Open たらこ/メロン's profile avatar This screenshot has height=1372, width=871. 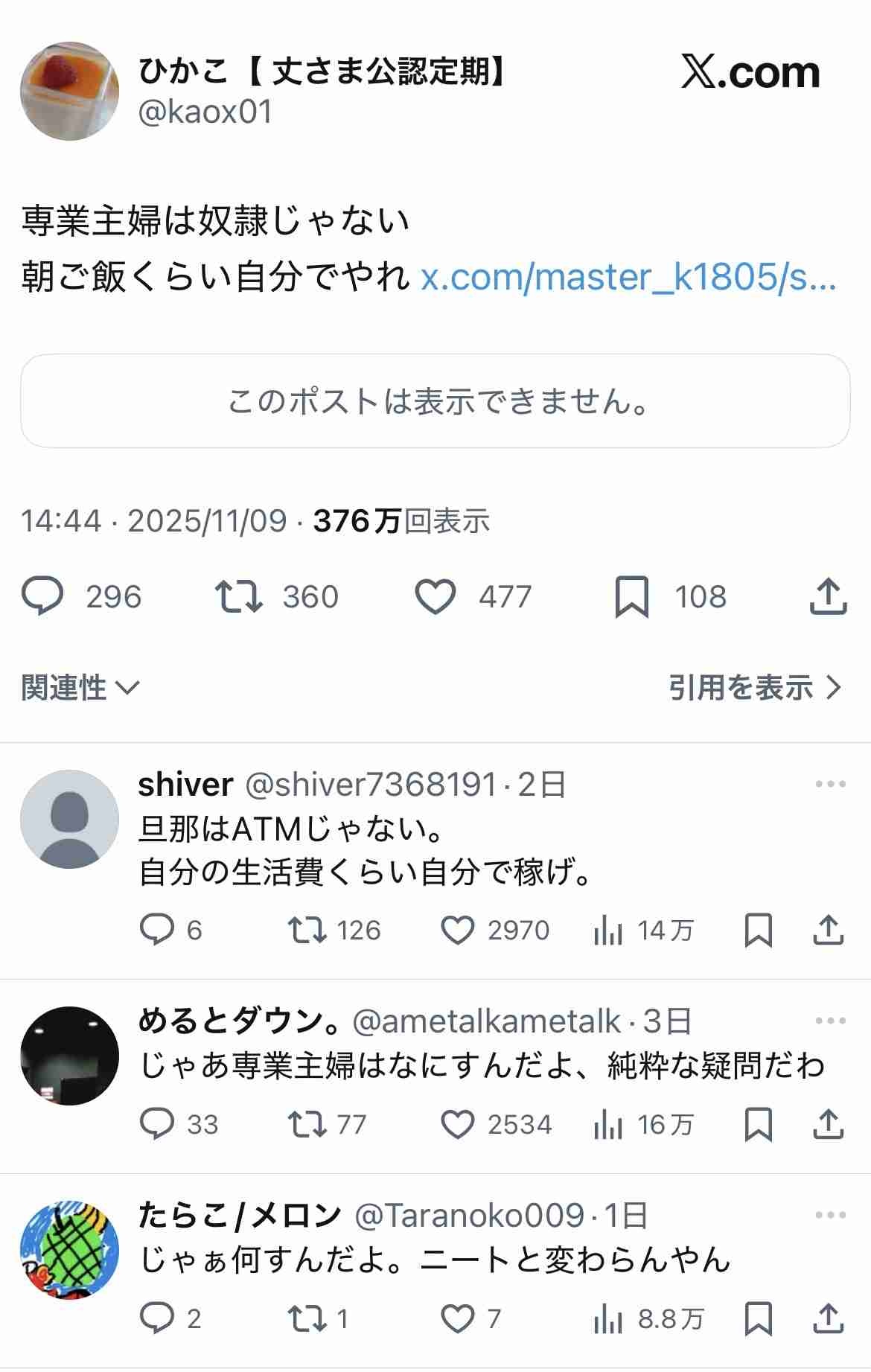pyautogui.click(x=69, y=1248)
